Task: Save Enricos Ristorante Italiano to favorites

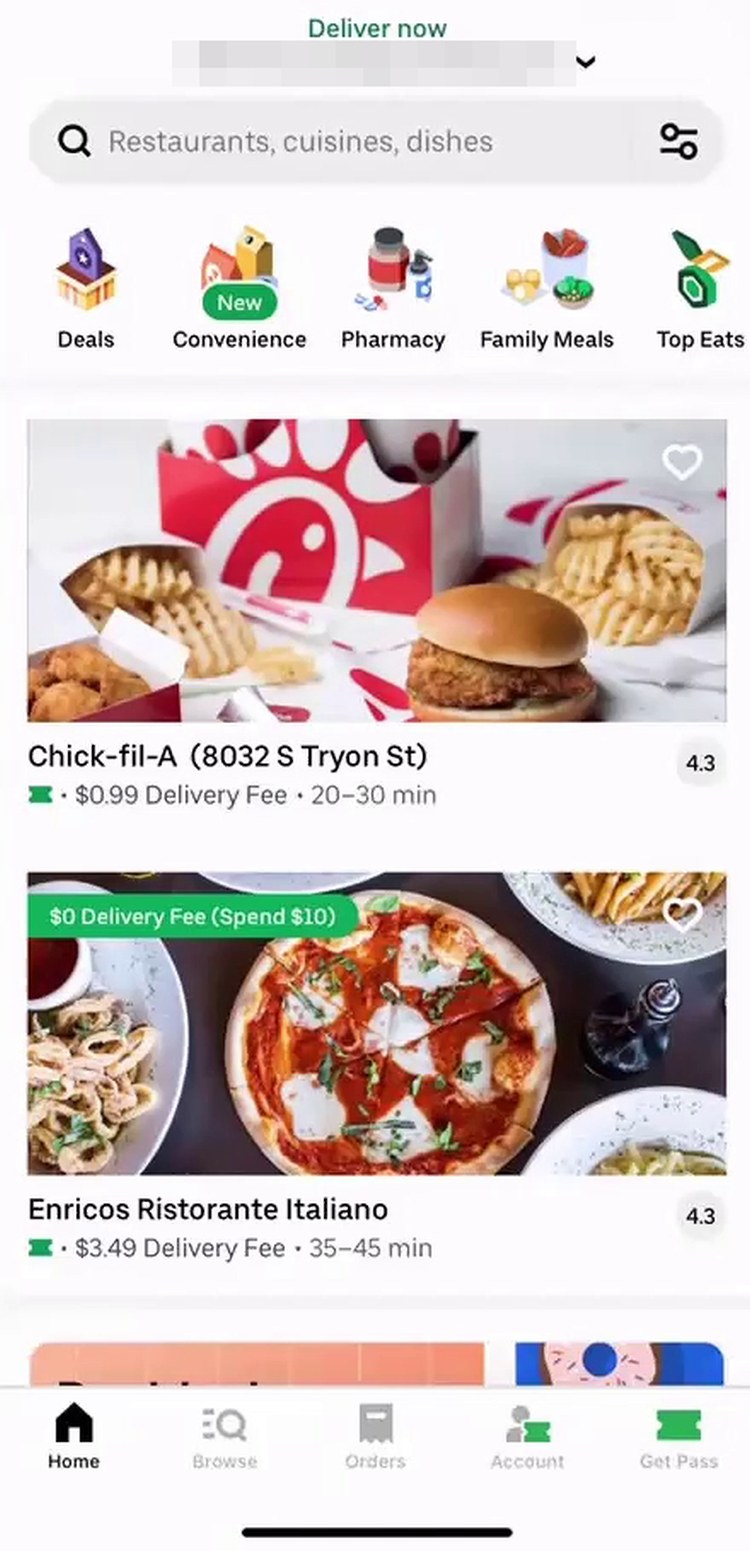Action: [x=682, y=914]
